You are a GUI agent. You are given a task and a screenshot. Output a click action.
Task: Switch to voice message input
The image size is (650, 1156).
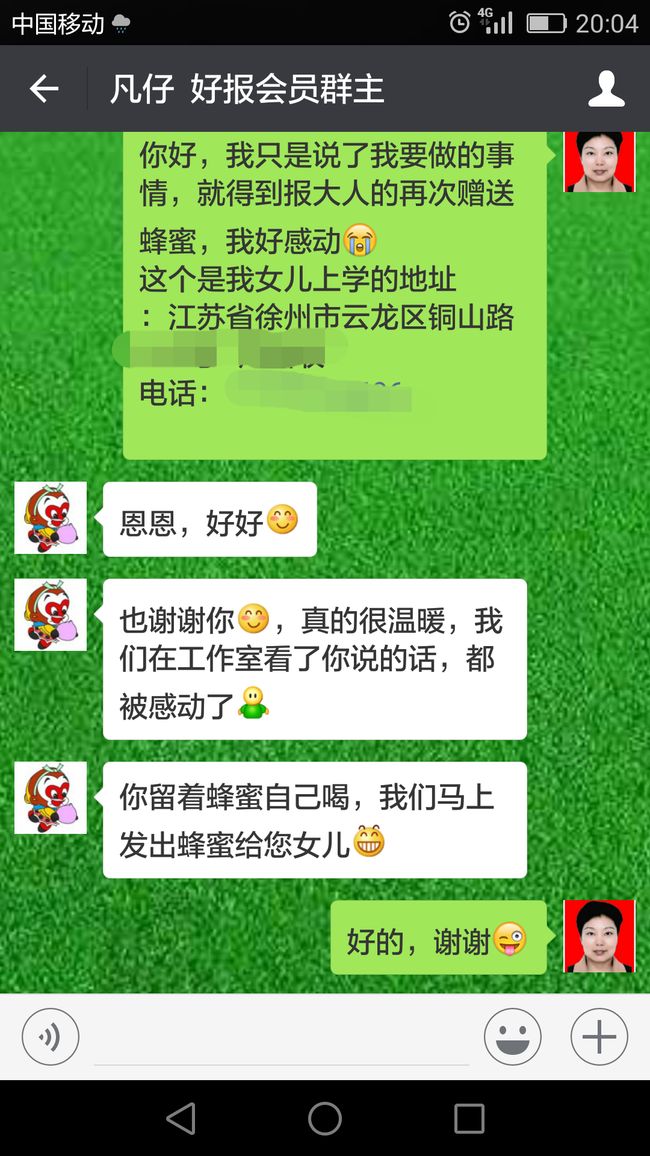tap(50, 1037)
